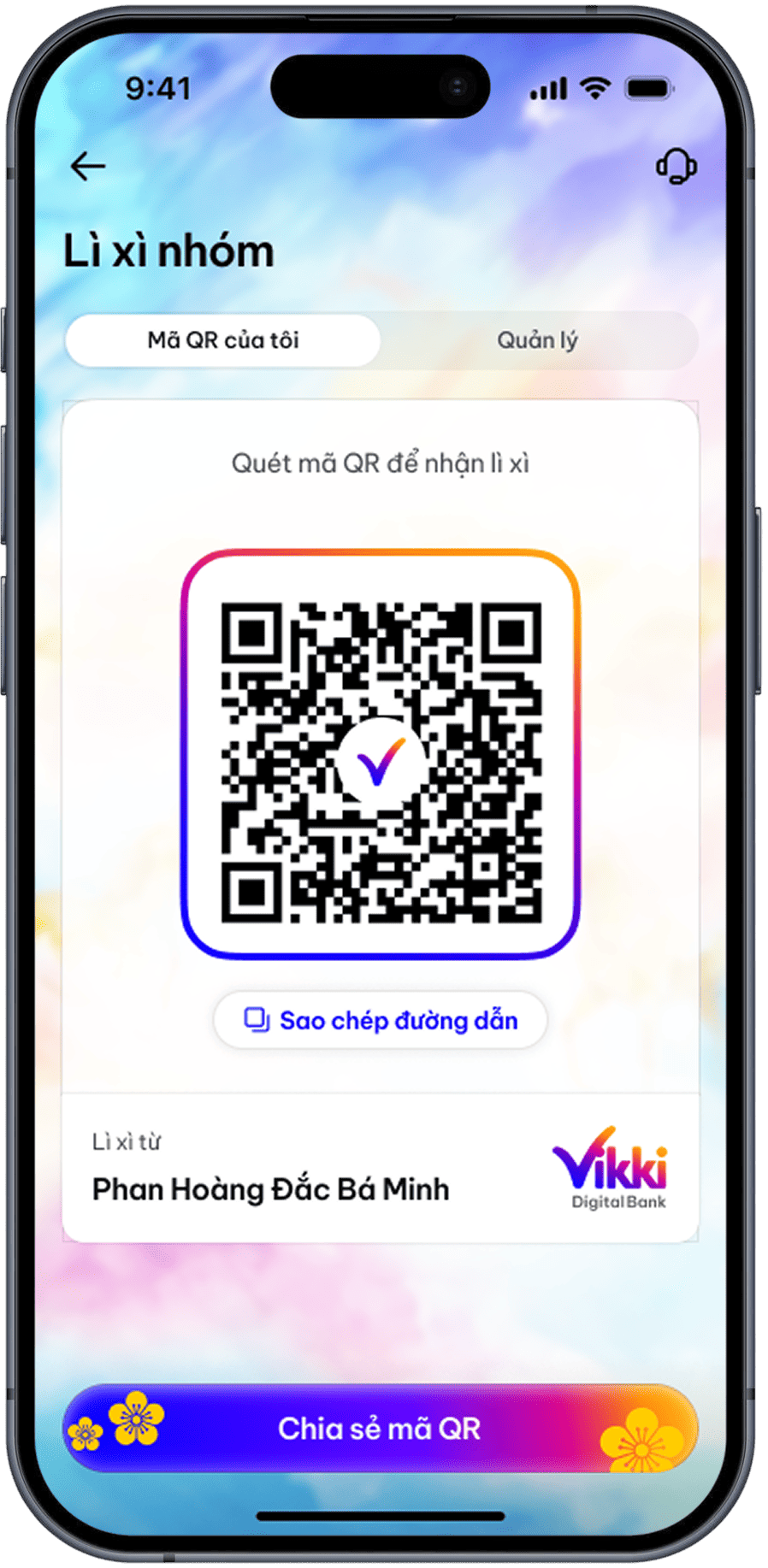Share QR code with Chia sẻ mã QR
Screen dimensions: 768x1568
click(x=381, y=1429)
